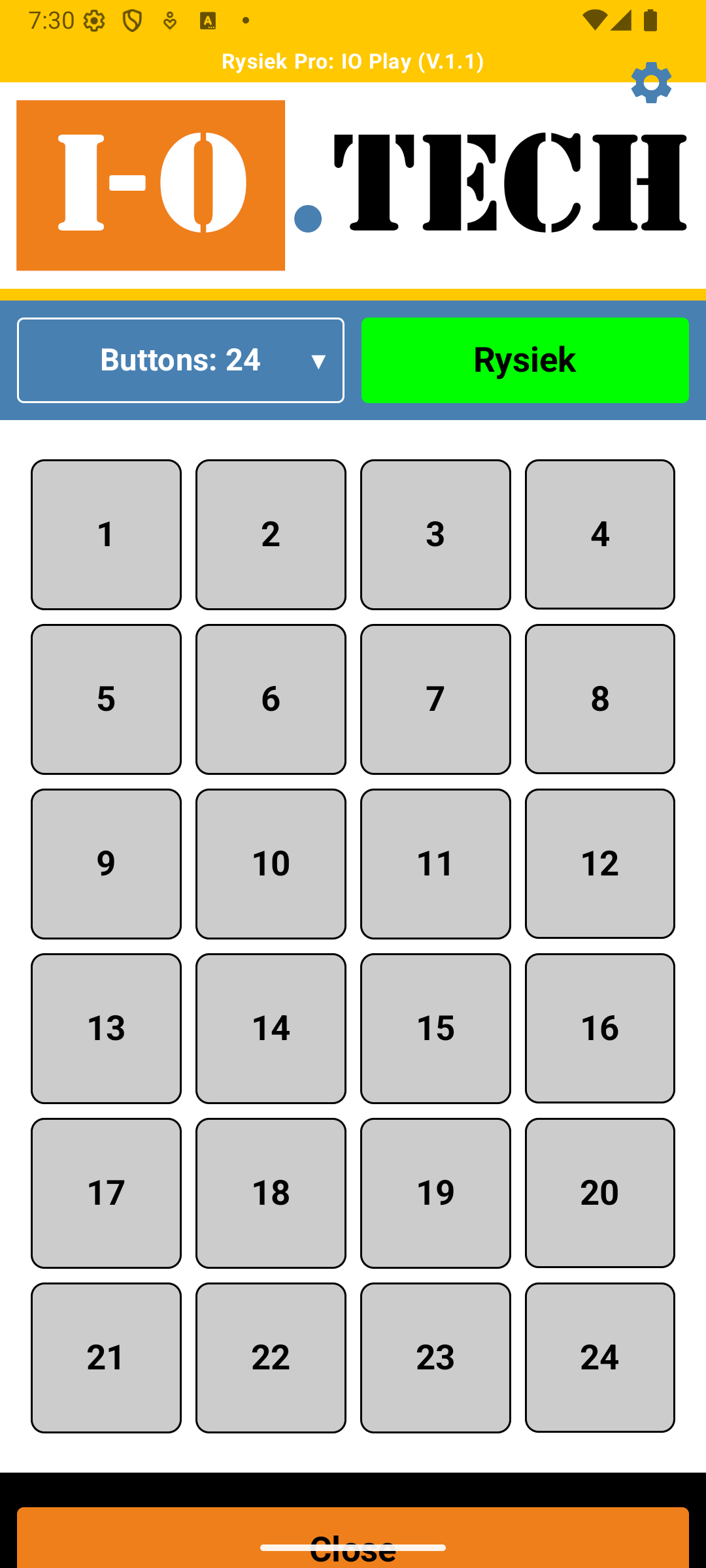Viewport: 706px width, 1568px height.
Task: Tap button number 19
Action: pos(435,1193)
